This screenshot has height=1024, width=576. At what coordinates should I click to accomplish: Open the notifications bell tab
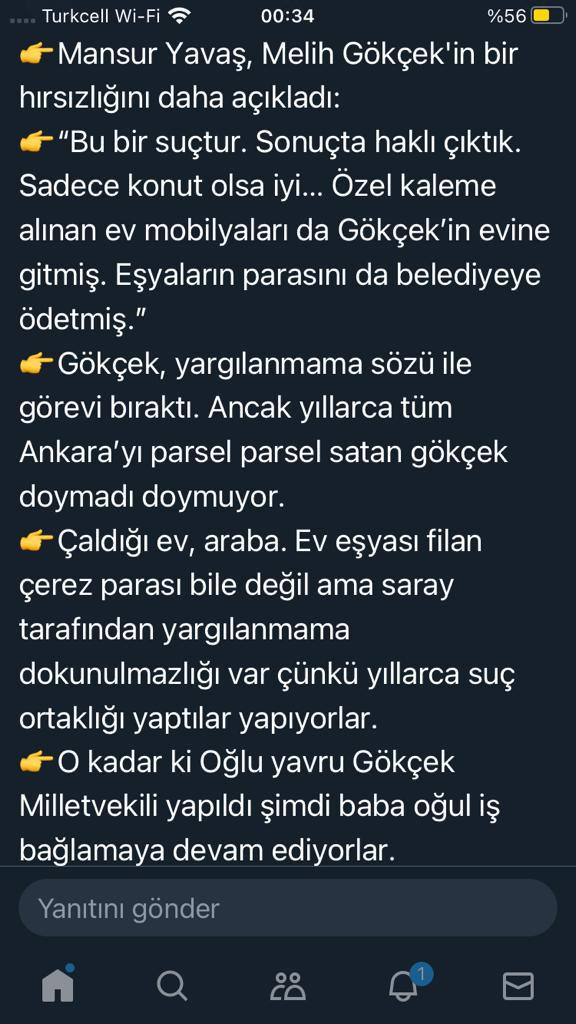click(405, 984)
